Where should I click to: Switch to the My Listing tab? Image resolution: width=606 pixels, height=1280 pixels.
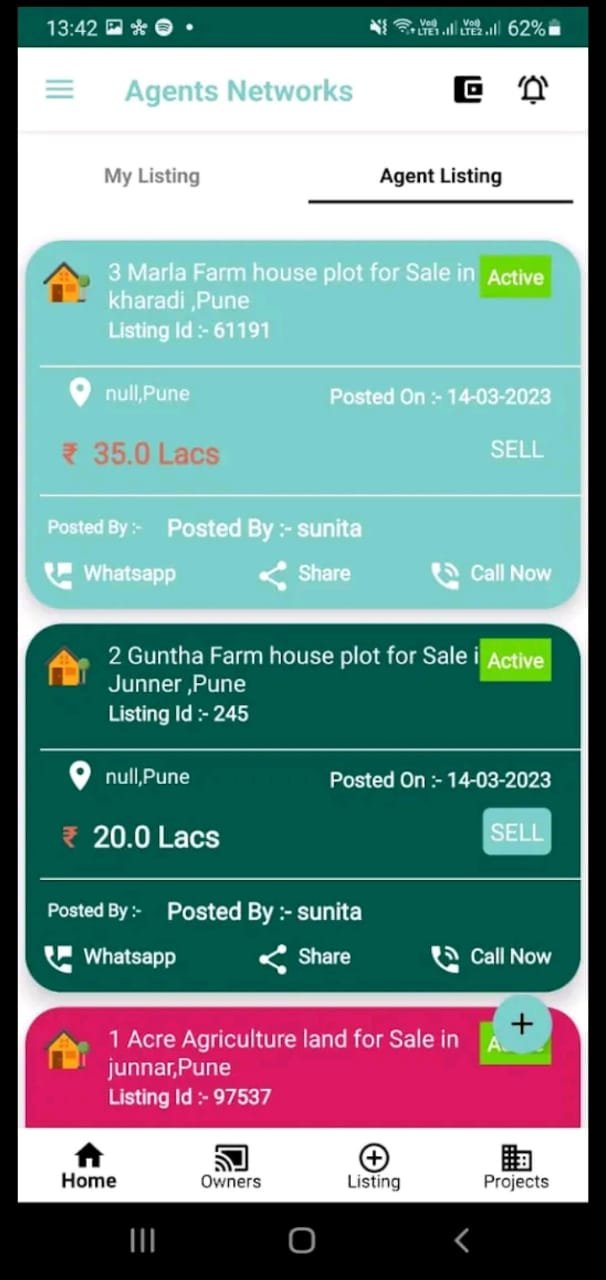pyautogui.click(x=152, y=176)
